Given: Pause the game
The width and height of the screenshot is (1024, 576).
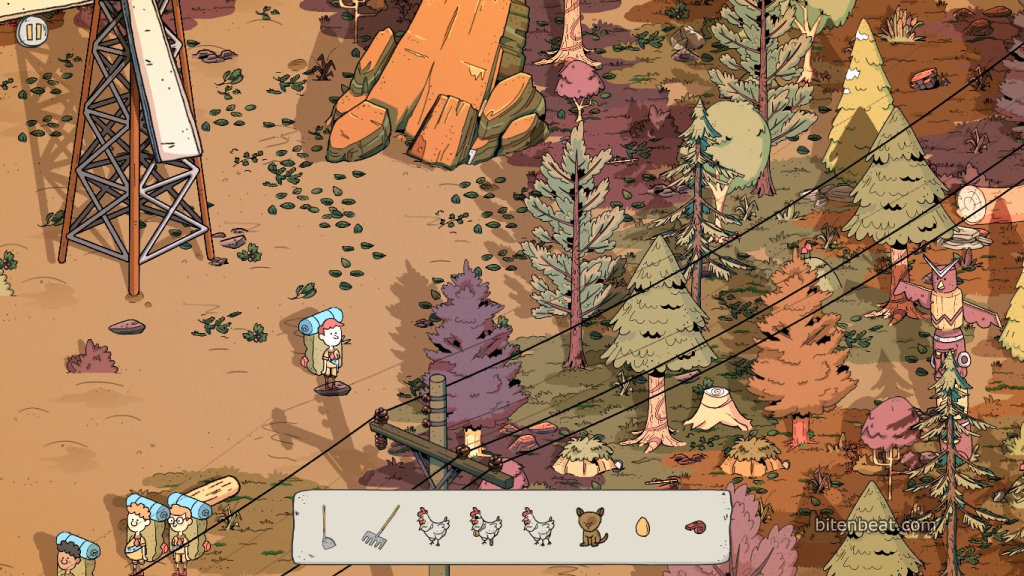Looking at the screenshot, I should [33, 31].
